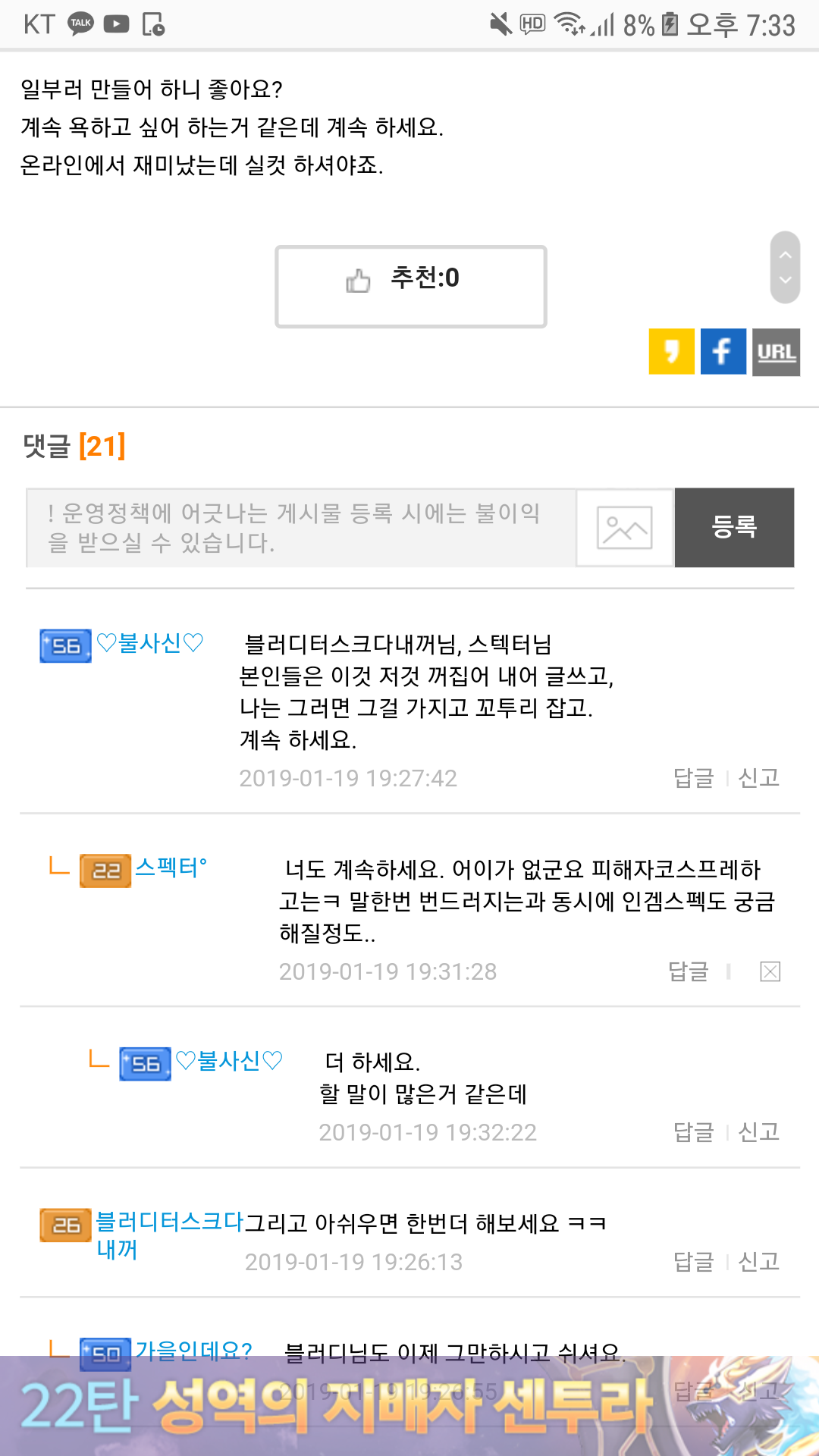Share post via KakaoTalk icon
Image resolution: width=819 pixels, height=1456 pixels.
coord(671,351)
